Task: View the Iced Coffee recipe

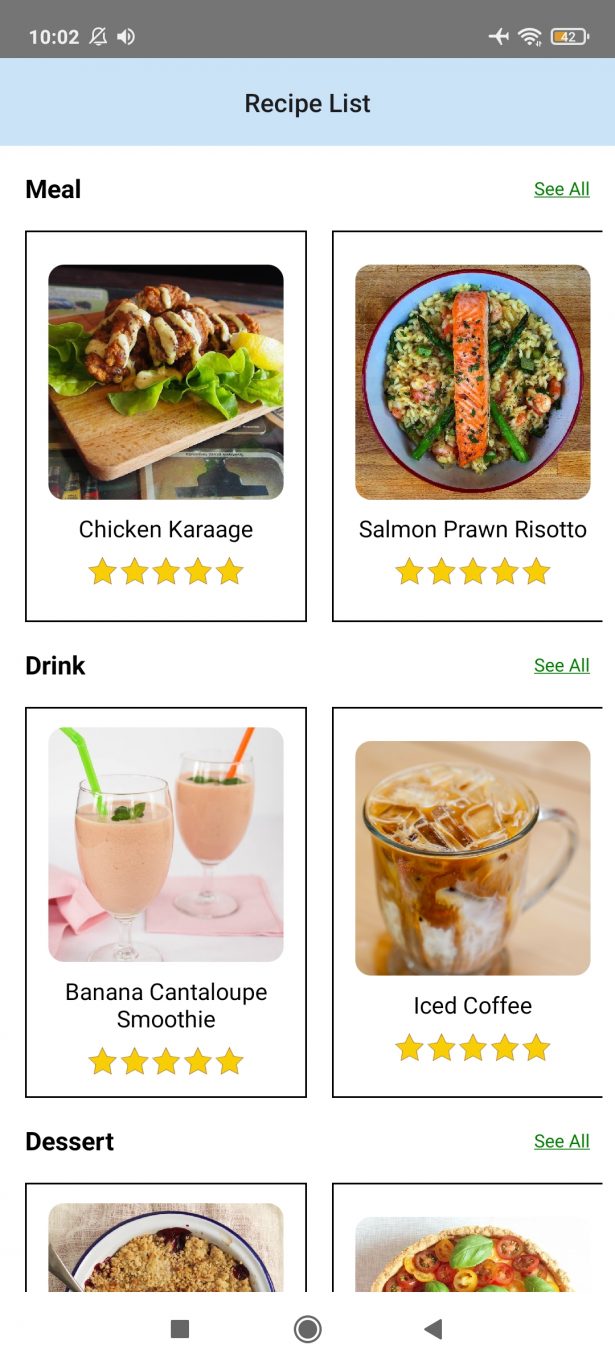Action: pyautogui.click(x=470, y=902)
